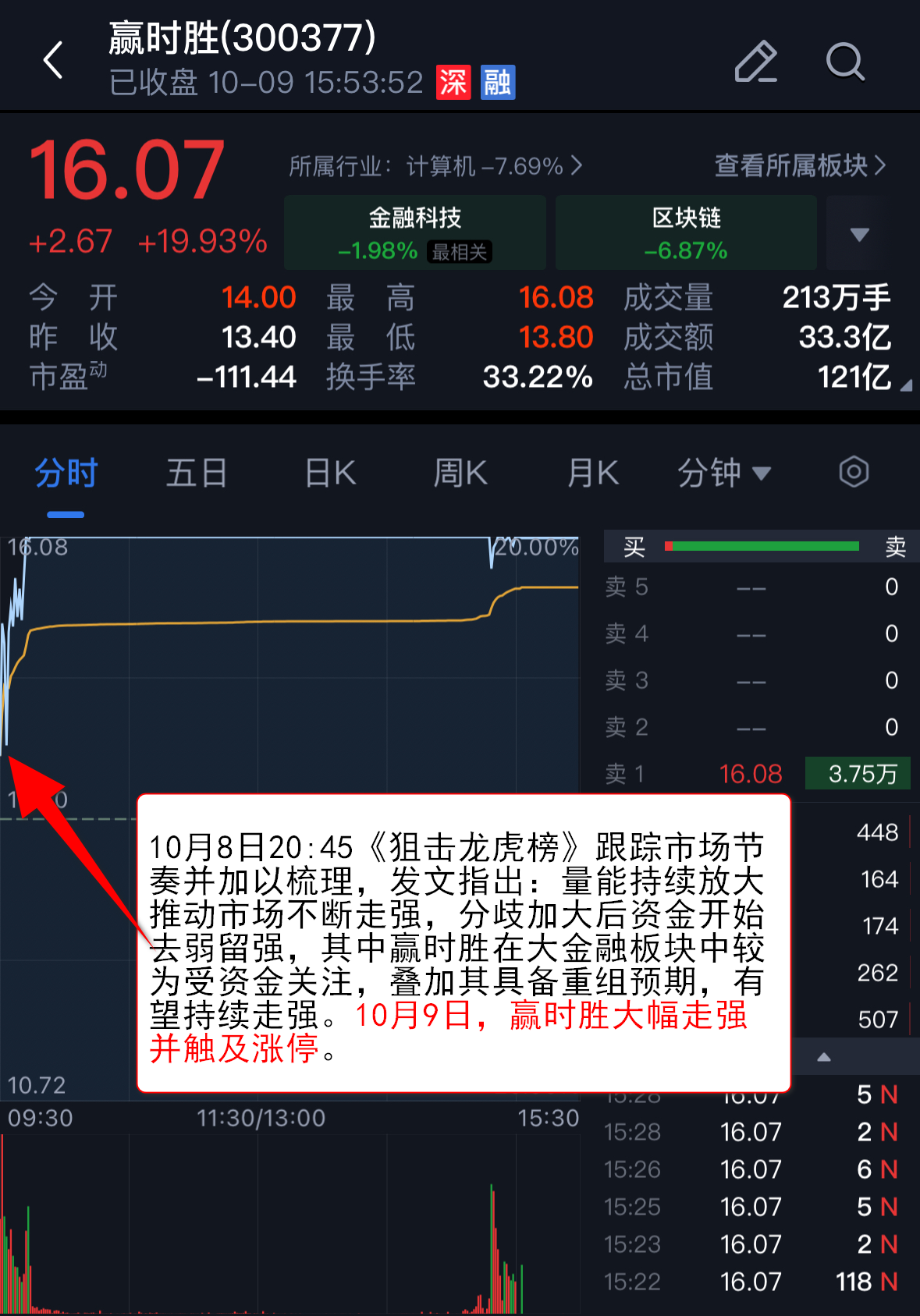Image resolution: width=920 pixels, height=1316 pixels.
Task: Open the 区块链 sector chip
Action: (x=686, y=232)
